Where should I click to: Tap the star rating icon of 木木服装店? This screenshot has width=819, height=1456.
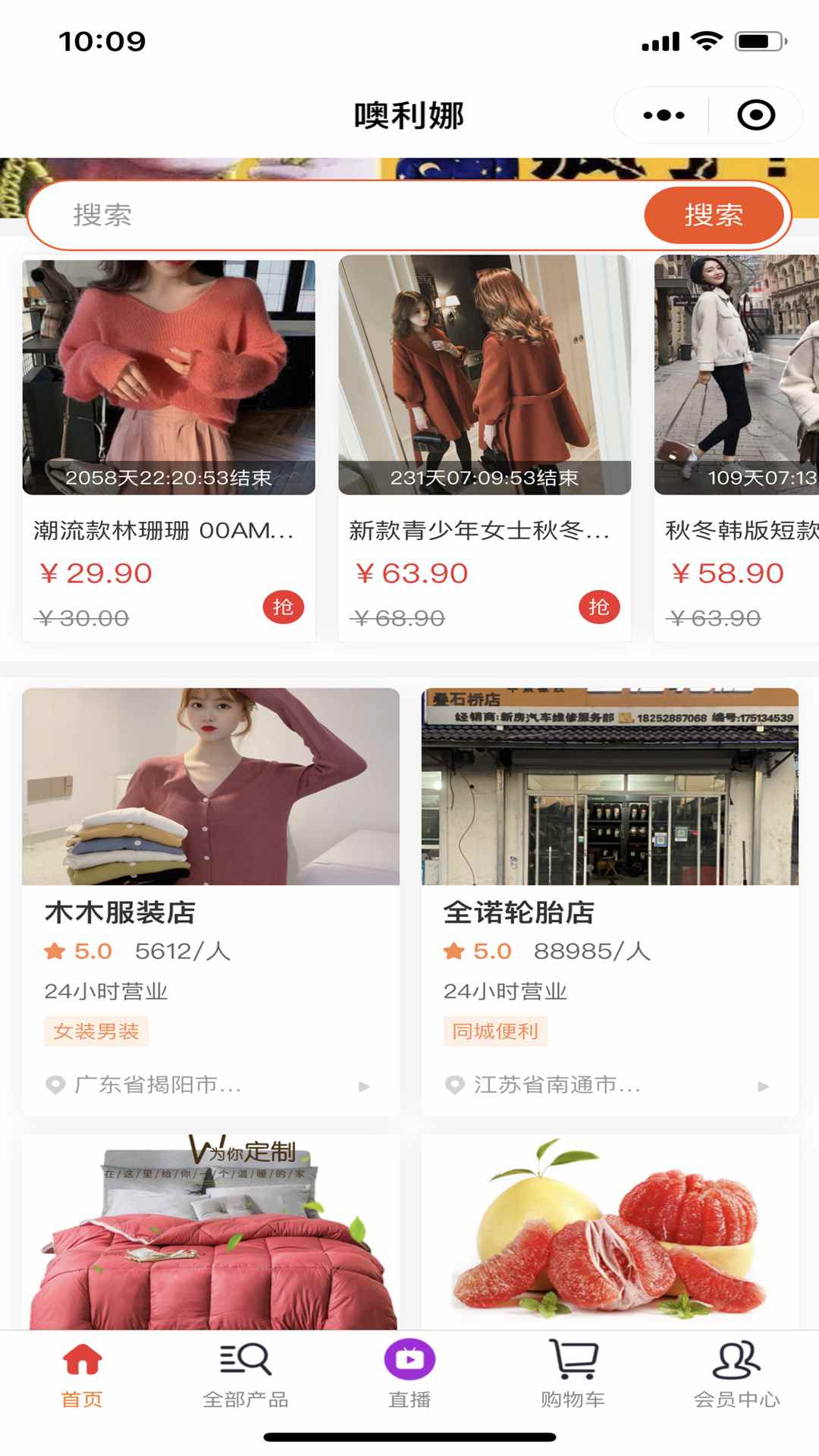(x=53, y=949)
